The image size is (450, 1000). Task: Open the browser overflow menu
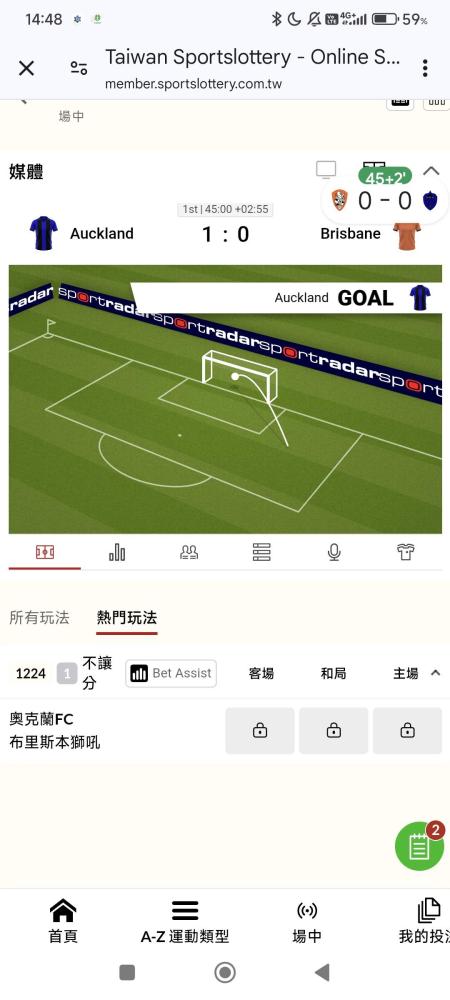coord(425,68)
